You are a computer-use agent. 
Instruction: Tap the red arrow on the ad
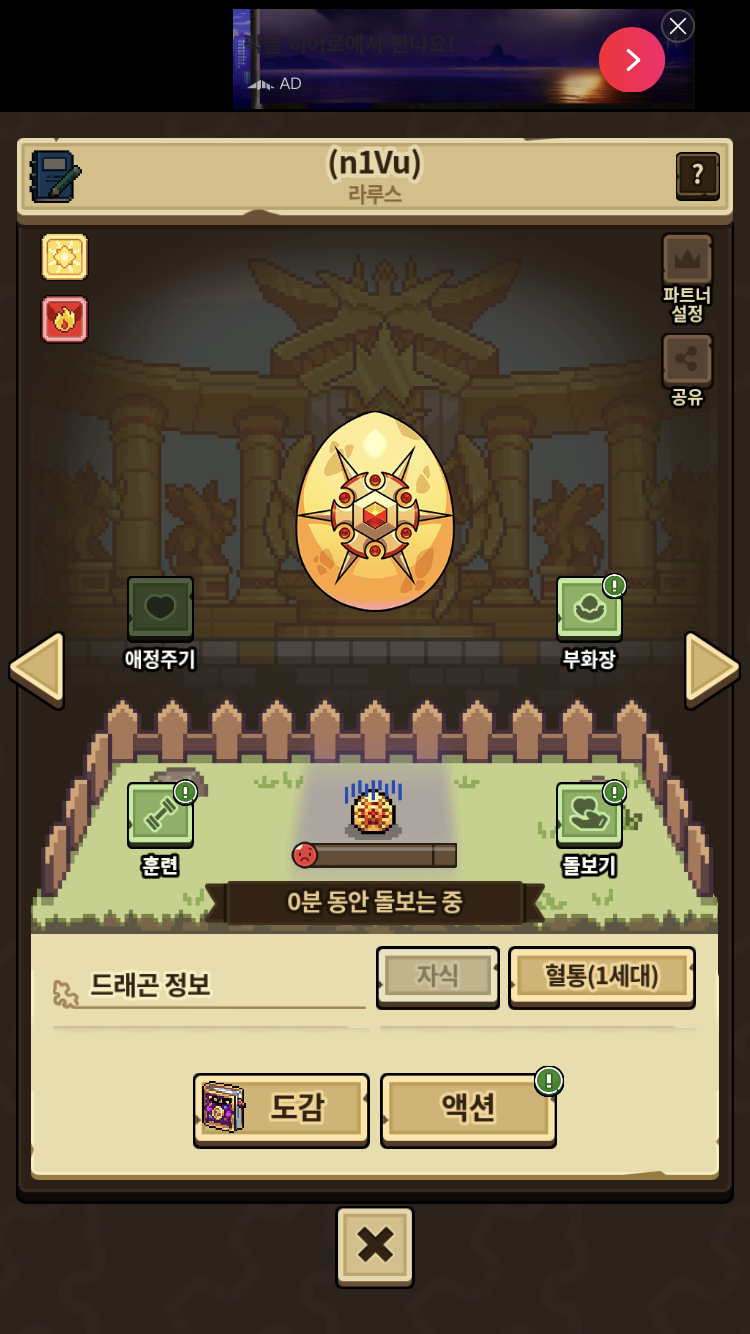click(x=632, y=60)
